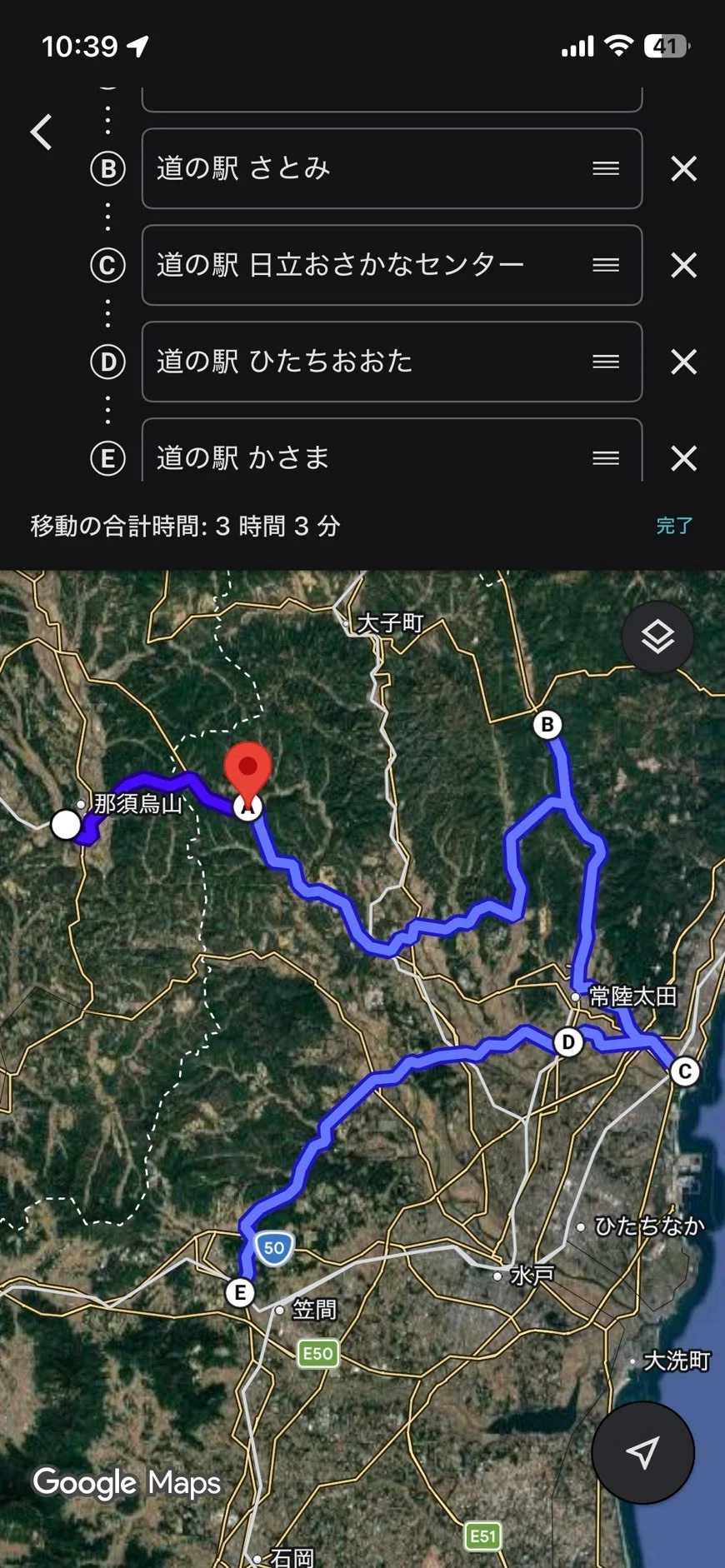Select map marker E on the route
Image resolution: width=725 pixels, height=1568 pixels.
tap(240, 1293)
